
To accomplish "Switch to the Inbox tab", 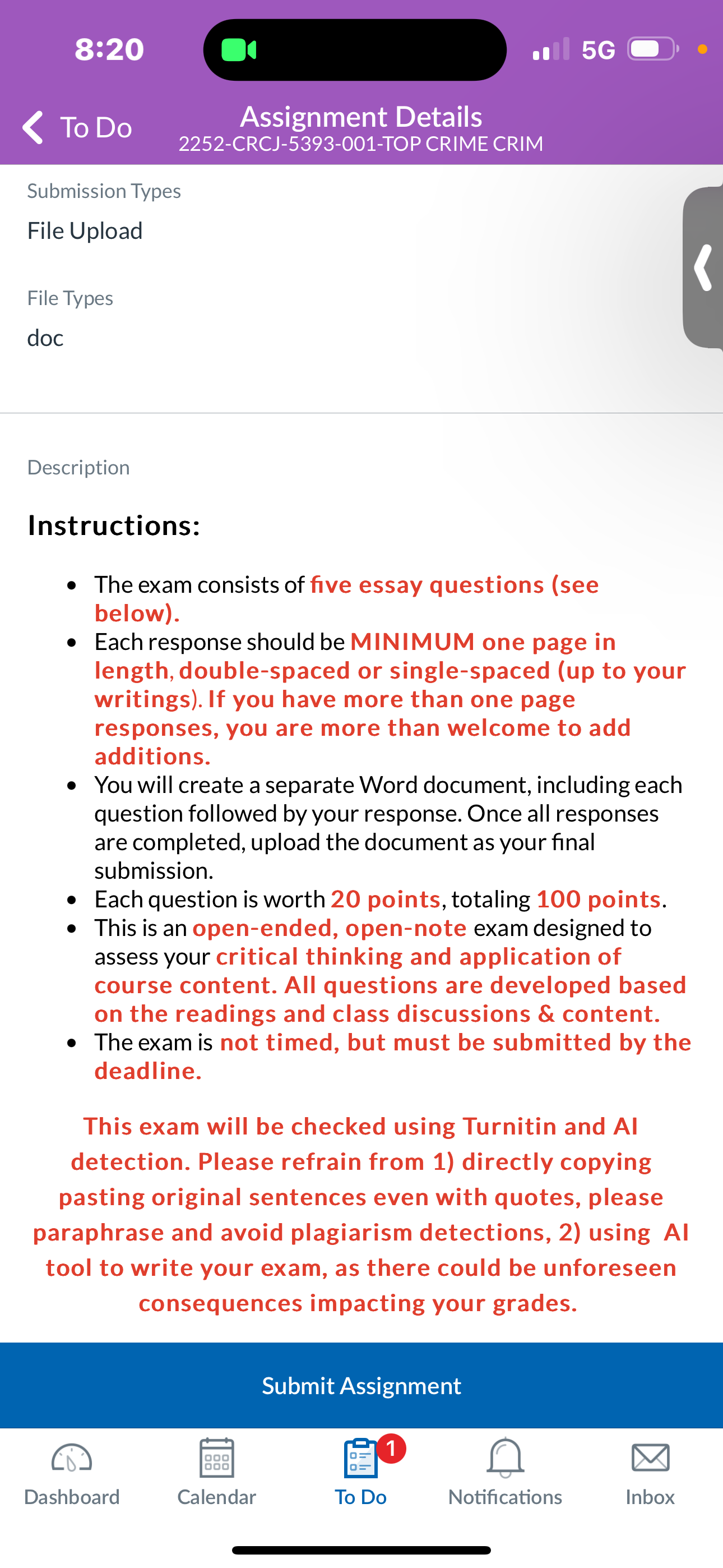I will [650, 1472].
